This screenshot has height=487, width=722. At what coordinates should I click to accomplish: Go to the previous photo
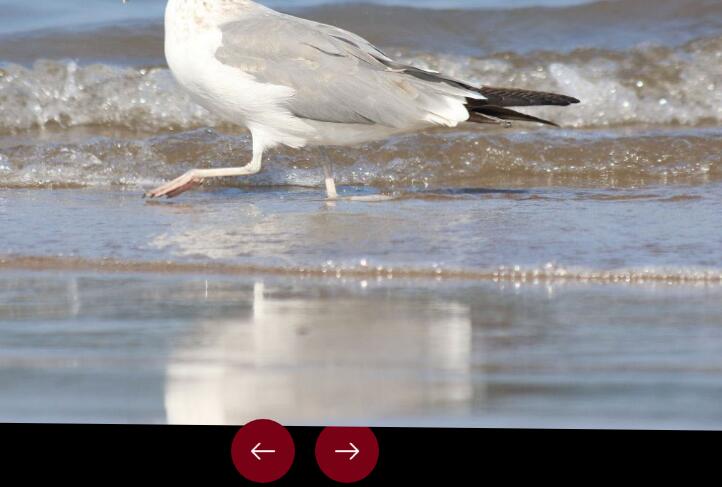263,451
